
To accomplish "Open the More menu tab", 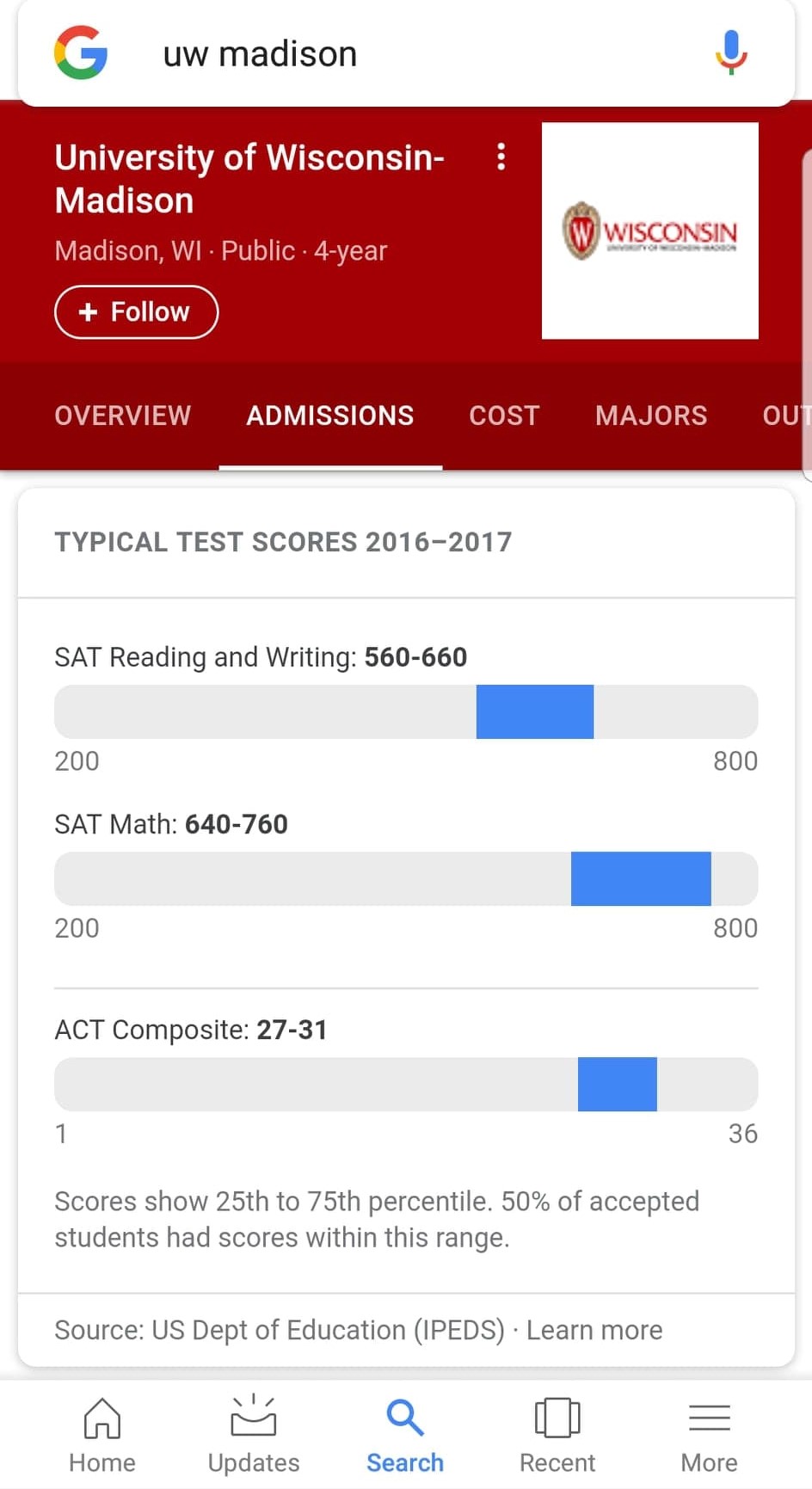I will pyautogui.click(x=709, y=1434).
